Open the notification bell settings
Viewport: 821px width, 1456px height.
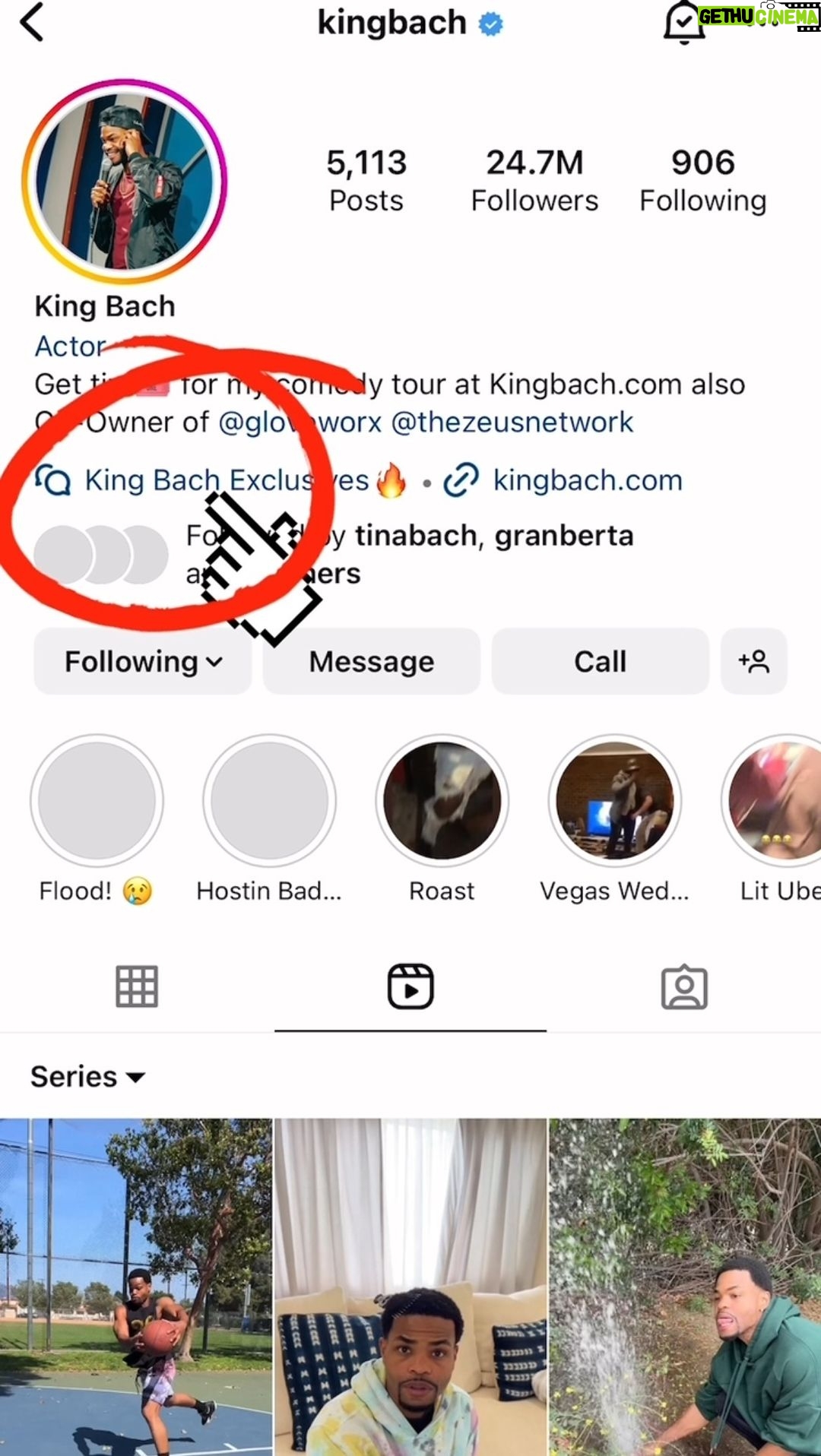click(x=683, y=23)
